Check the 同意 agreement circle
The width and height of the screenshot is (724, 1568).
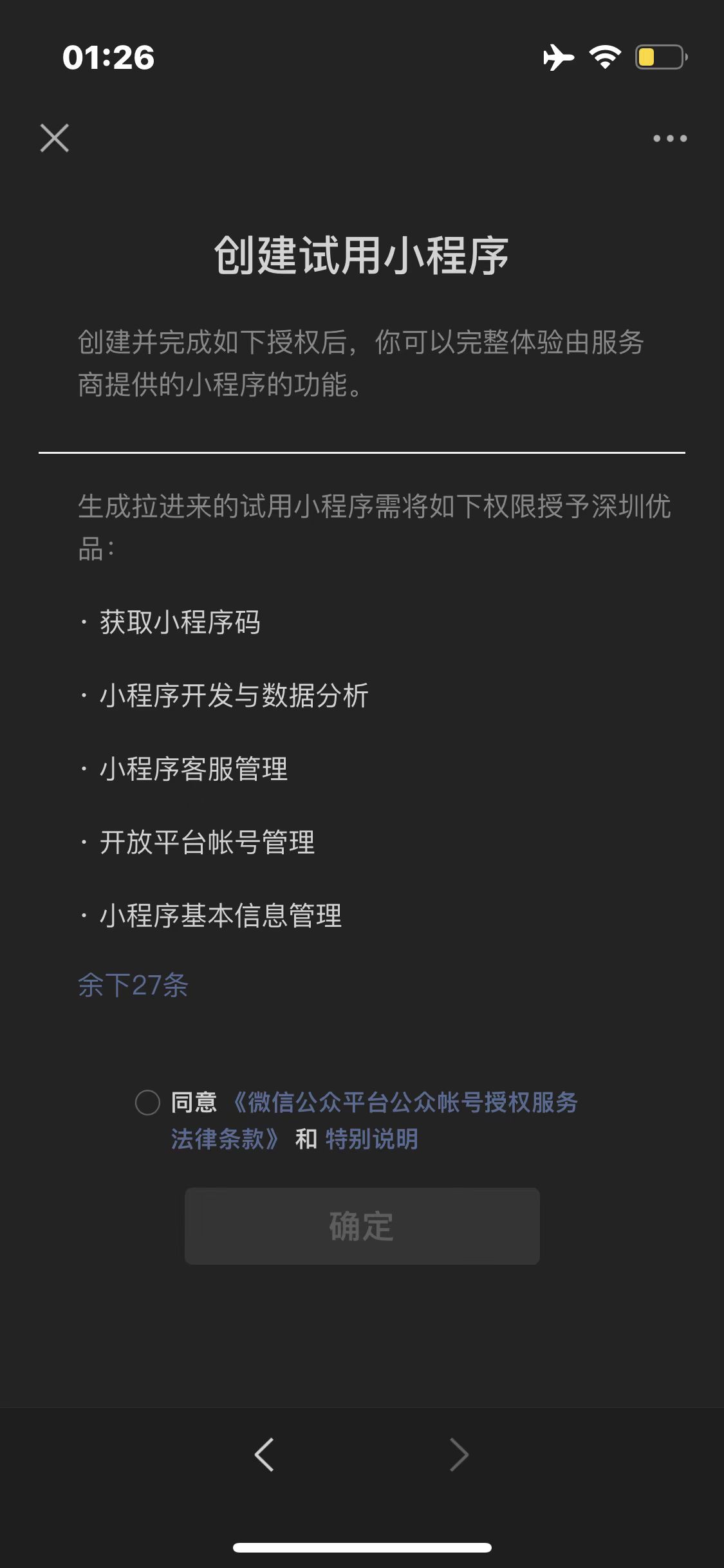pos(147,1102)
